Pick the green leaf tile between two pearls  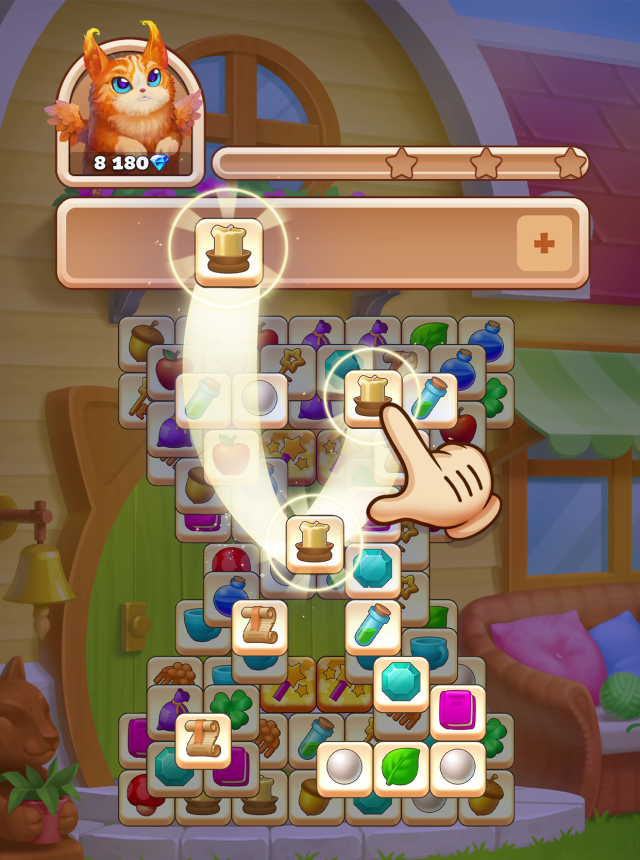click(401, 769)
